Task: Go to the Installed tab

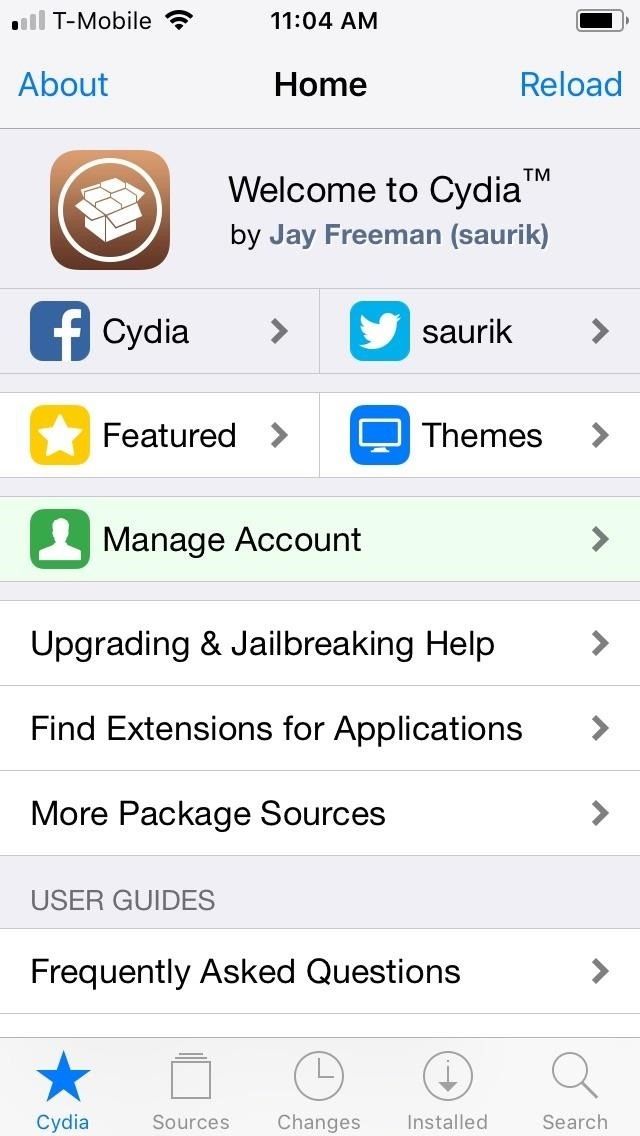Action: coord(447,1092)
